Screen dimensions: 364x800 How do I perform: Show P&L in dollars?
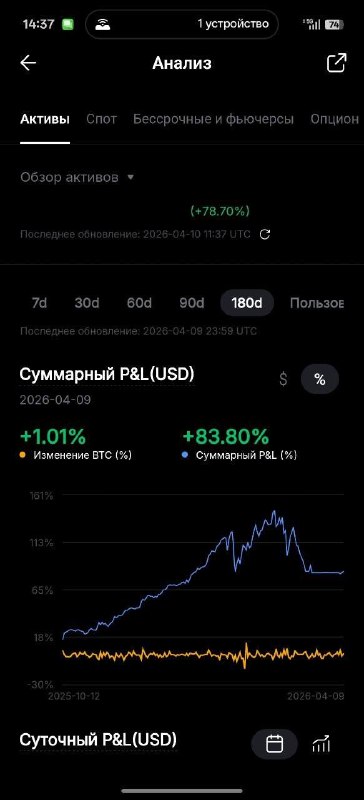pos(283,379)
